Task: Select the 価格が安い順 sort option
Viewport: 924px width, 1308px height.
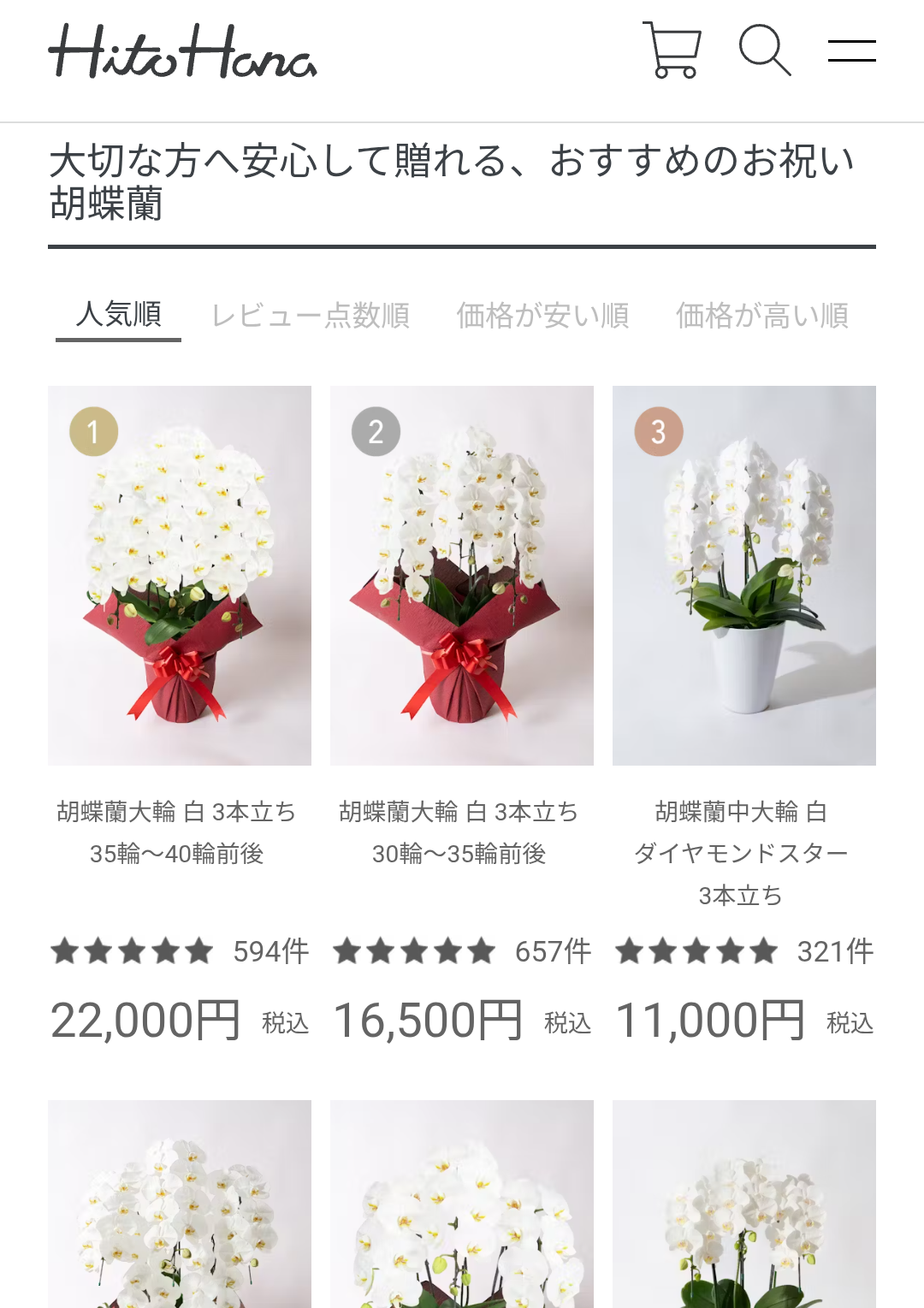Action: 544,316
